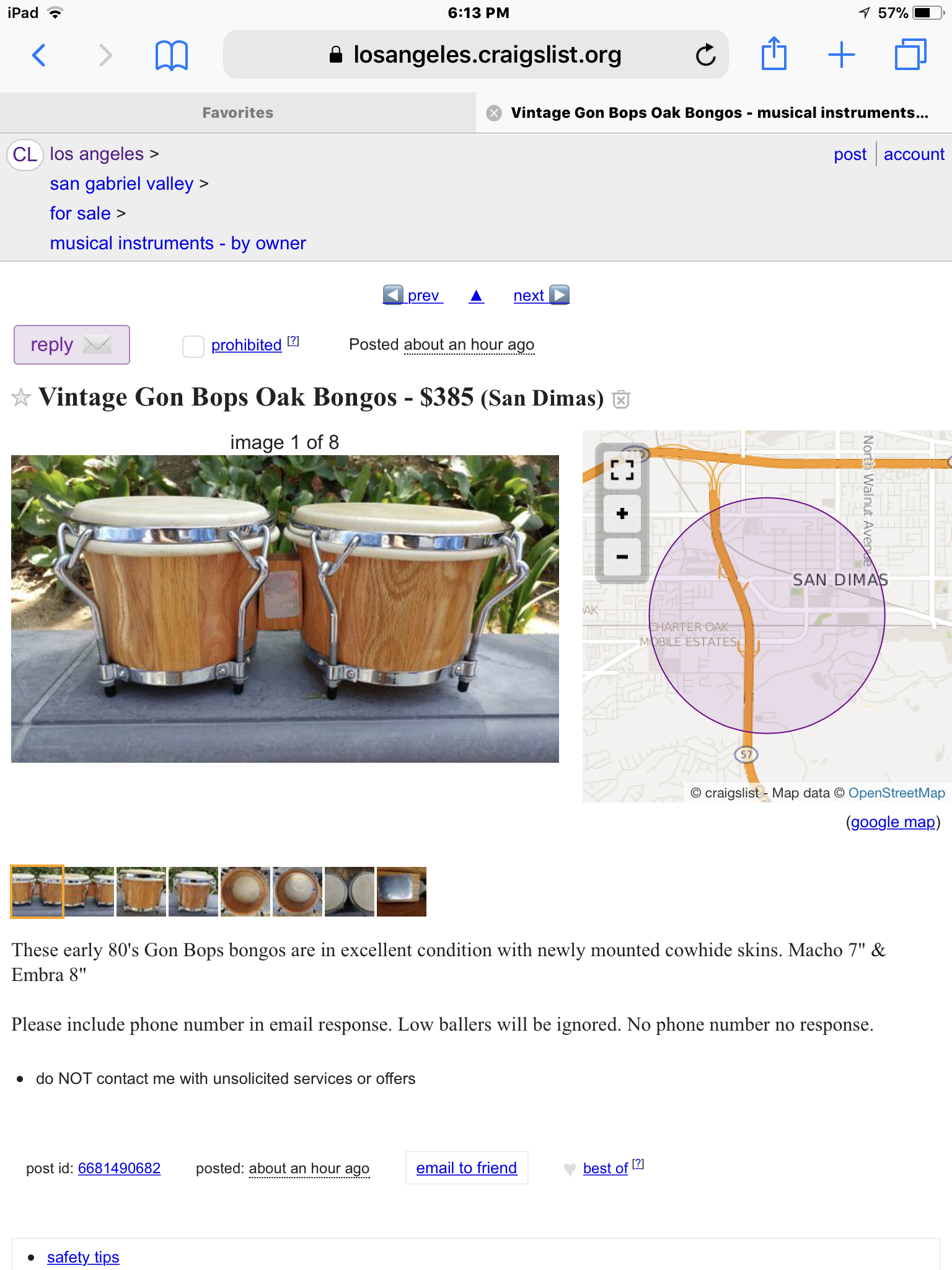Favorite this posting with the star
Image resolution: width=952 pixels, height=1270 pixels.
pos(21,397)
